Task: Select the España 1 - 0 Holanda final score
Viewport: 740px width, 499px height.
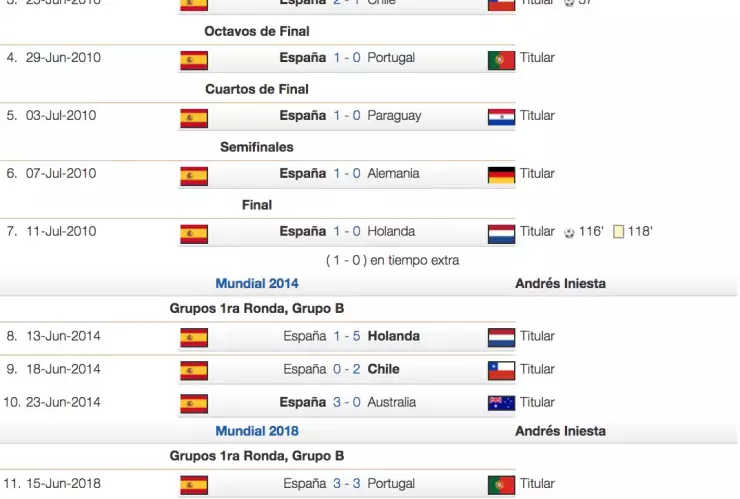Action: coord(347,231)
